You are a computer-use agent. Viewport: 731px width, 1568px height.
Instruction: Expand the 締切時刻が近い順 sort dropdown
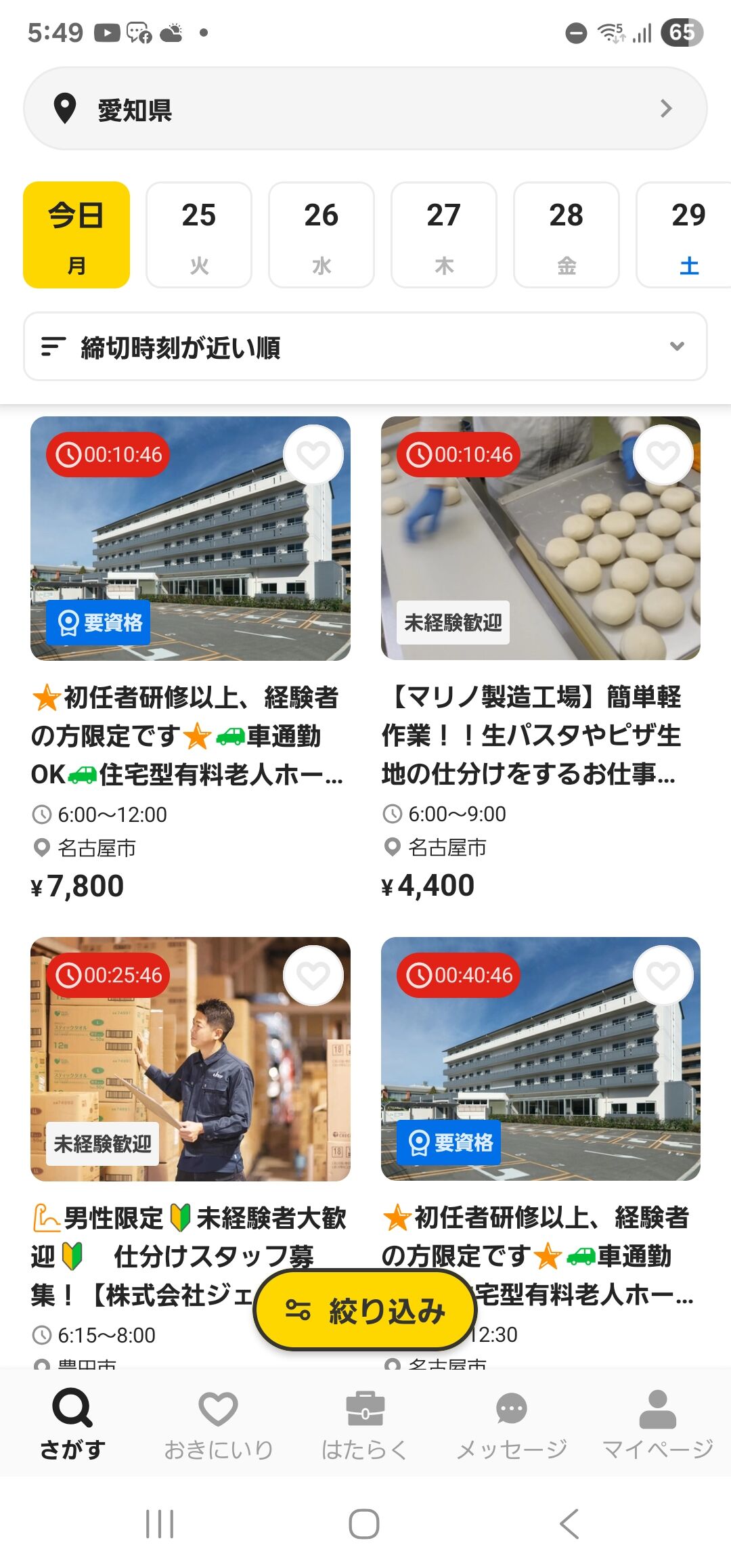coord(365,347)
